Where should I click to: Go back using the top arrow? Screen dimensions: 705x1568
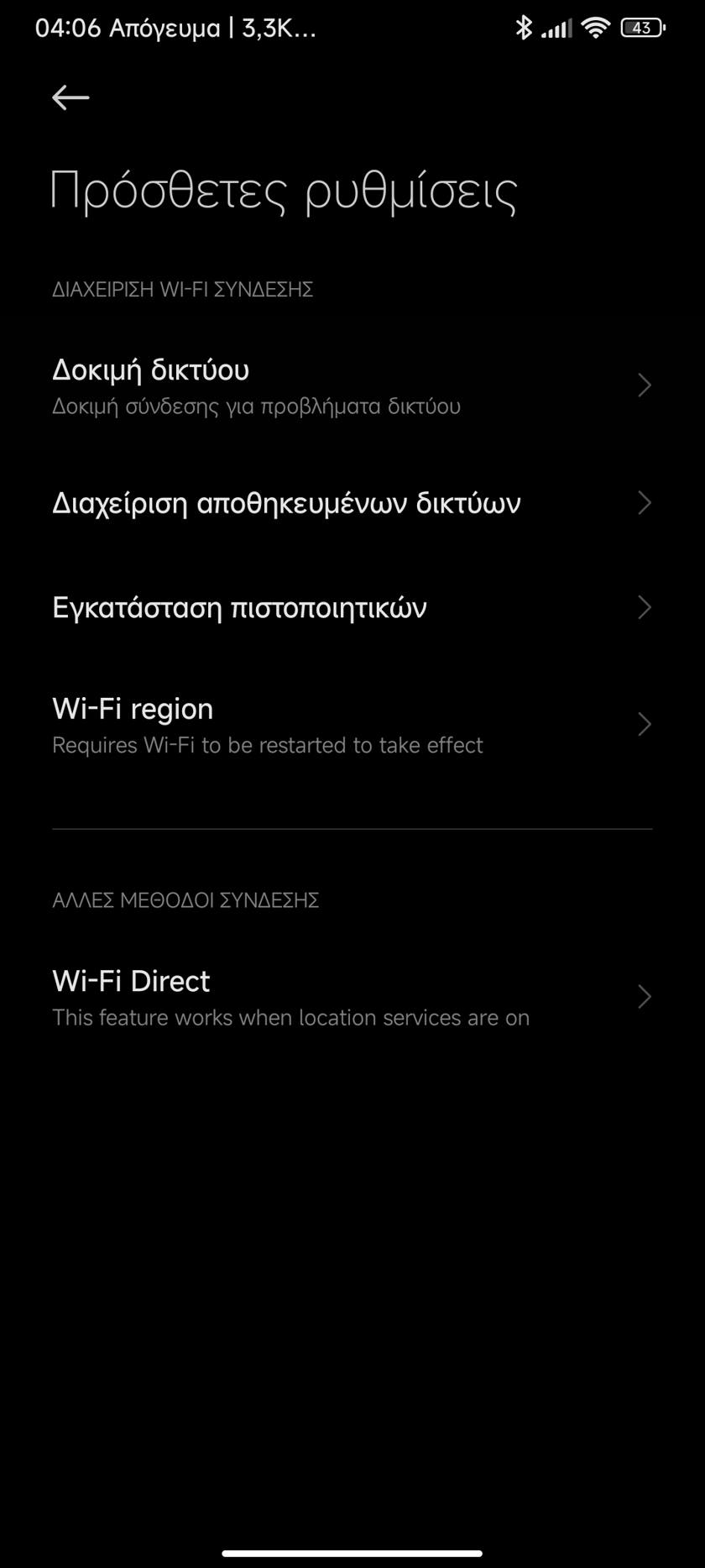[x=70, y=97]
